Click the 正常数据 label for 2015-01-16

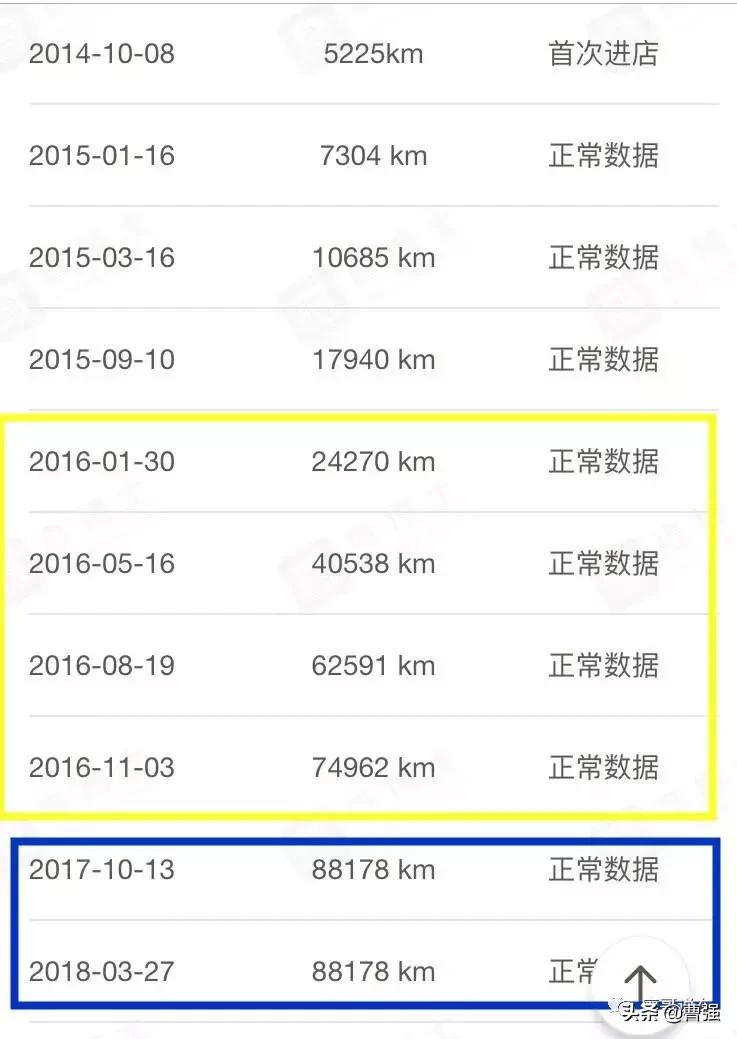(603, 156)
